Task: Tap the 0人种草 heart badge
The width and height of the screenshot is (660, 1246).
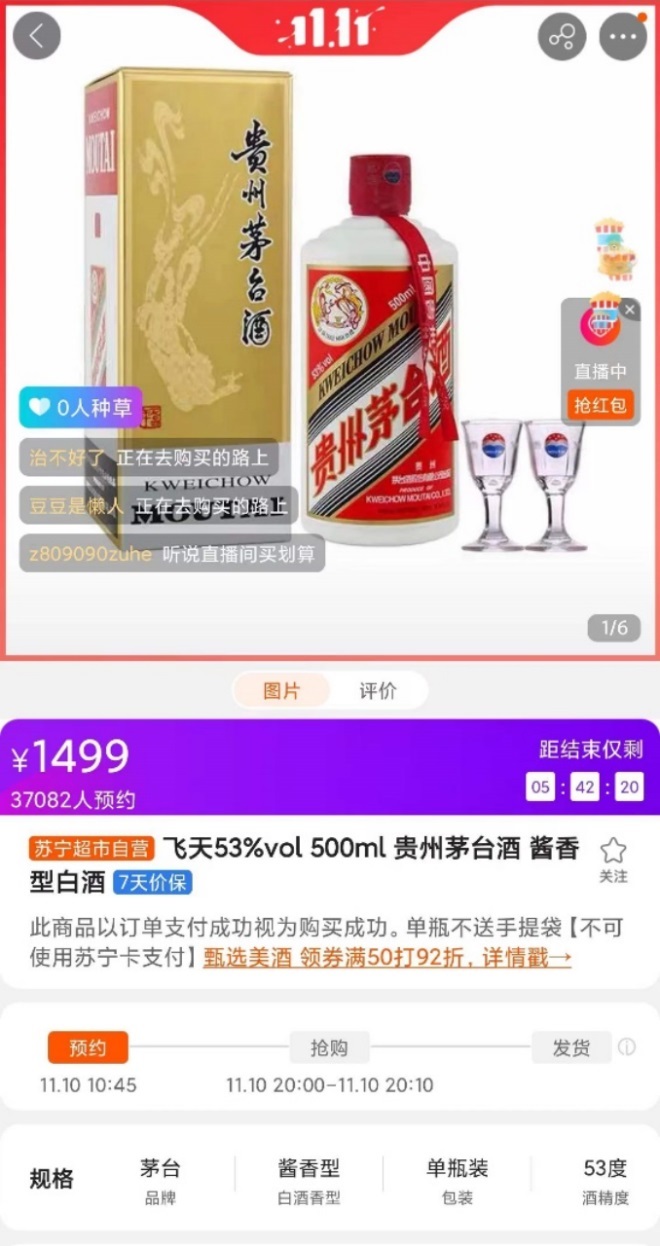Action: pos(80,407)
